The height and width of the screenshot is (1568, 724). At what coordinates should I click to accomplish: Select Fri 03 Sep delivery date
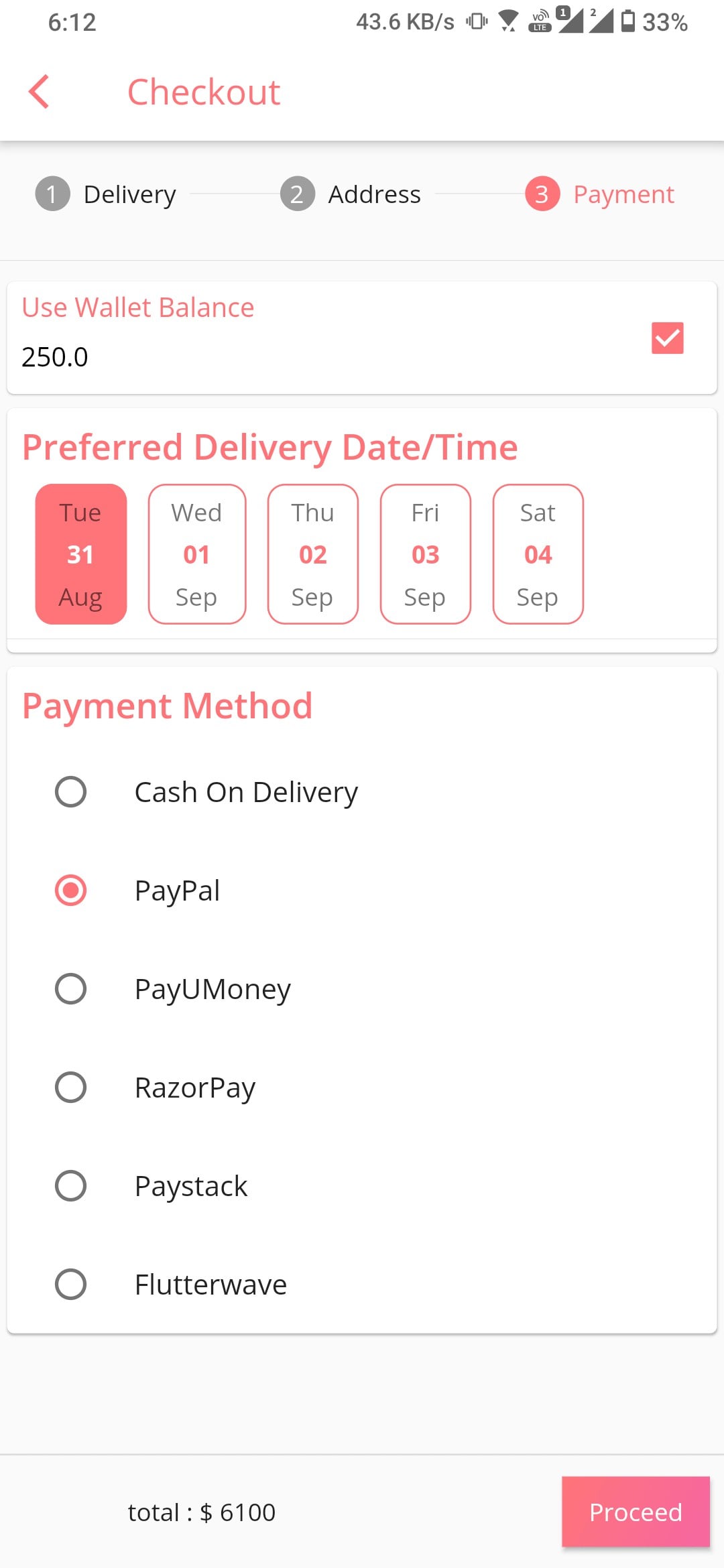click(x=425, y=554)
